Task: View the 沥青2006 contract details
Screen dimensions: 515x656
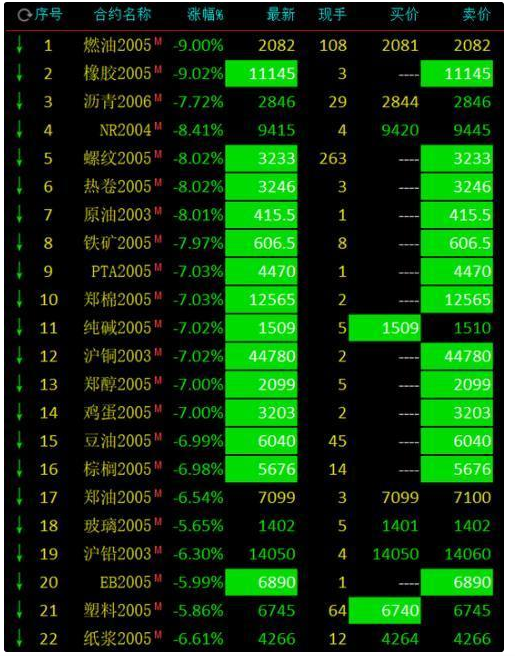Action: (x=254, y=102)
